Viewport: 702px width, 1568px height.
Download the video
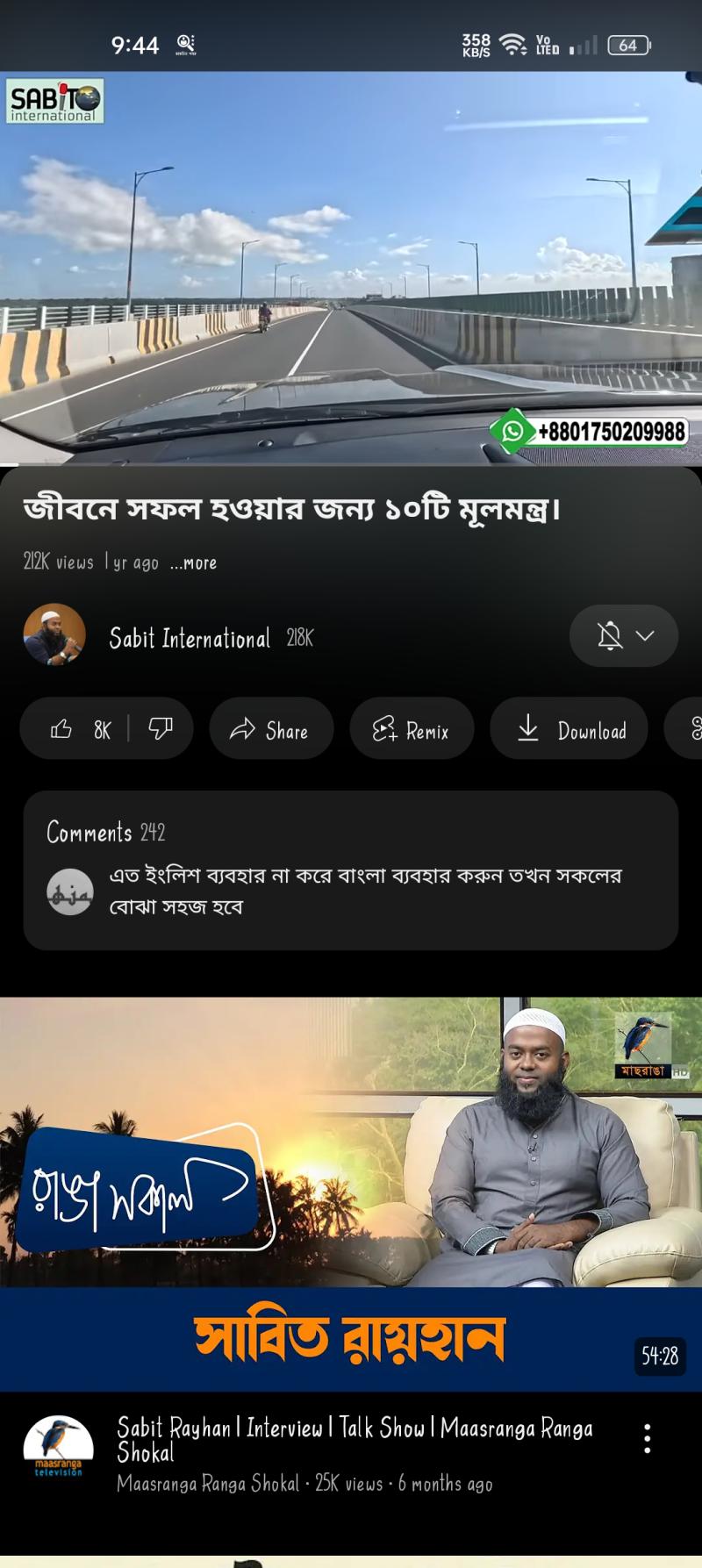[x=569, y=729]
